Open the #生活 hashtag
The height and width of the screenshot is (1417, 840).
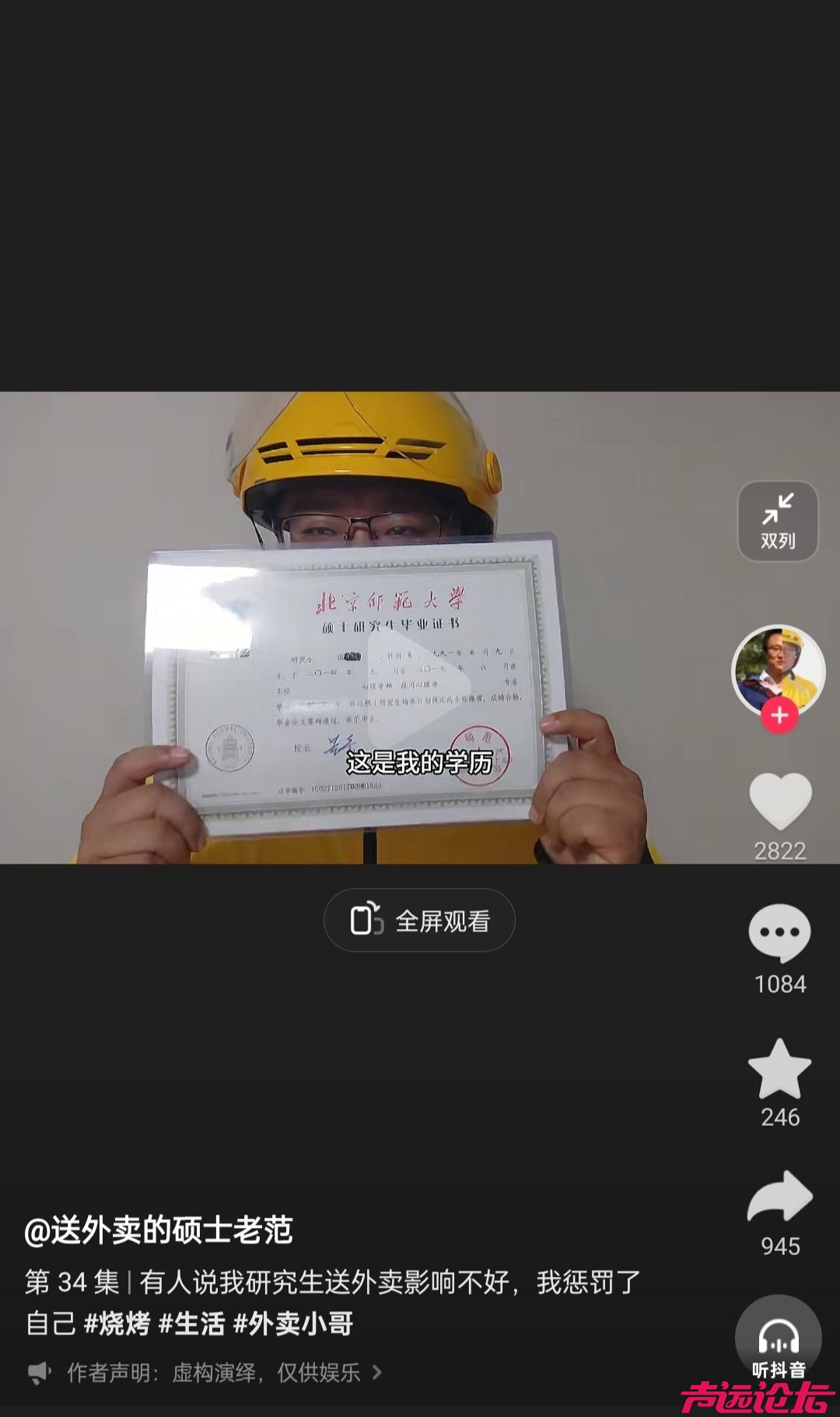point(191,1324)
